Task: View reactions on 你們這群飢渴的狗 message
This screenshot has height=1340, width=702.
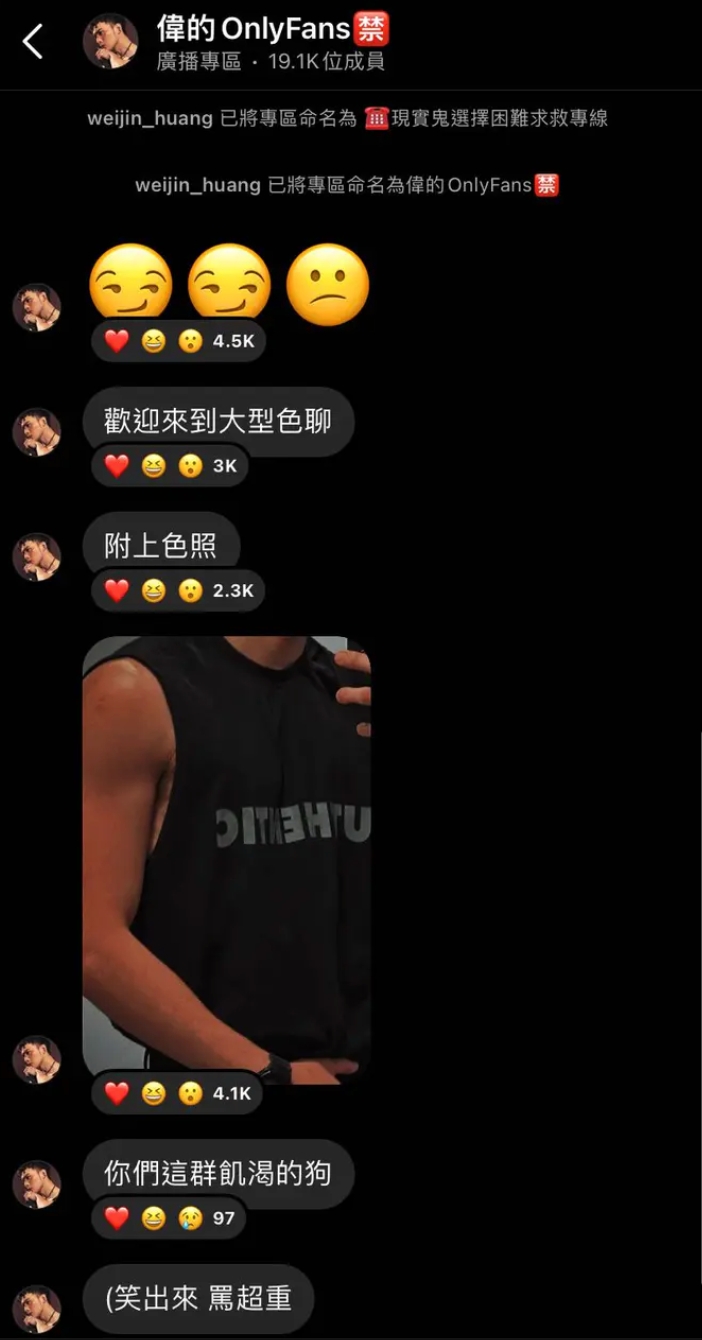Action: click(169, 1218)
